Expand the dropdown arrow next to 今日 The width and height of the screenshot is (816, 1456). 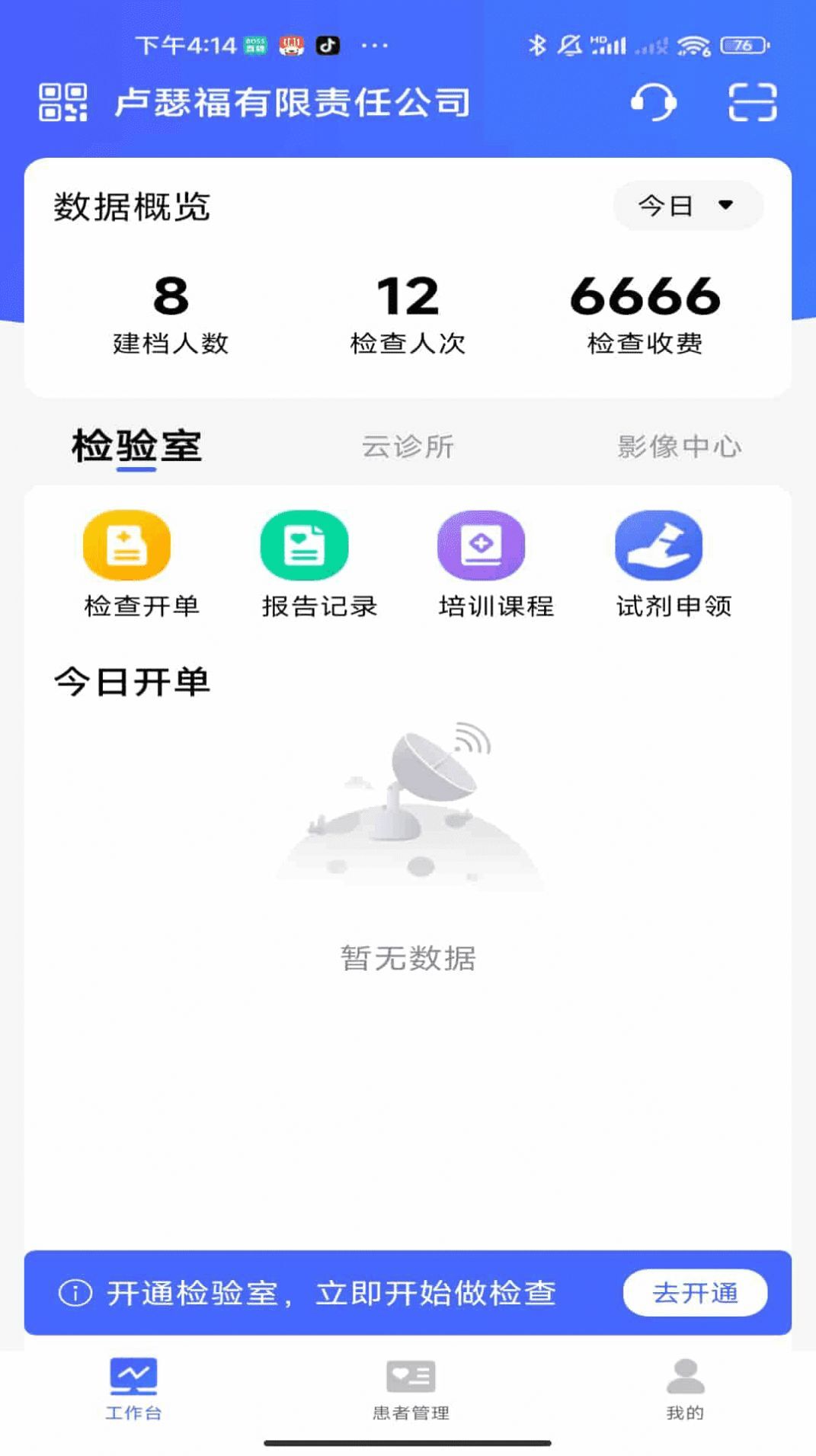725,205
